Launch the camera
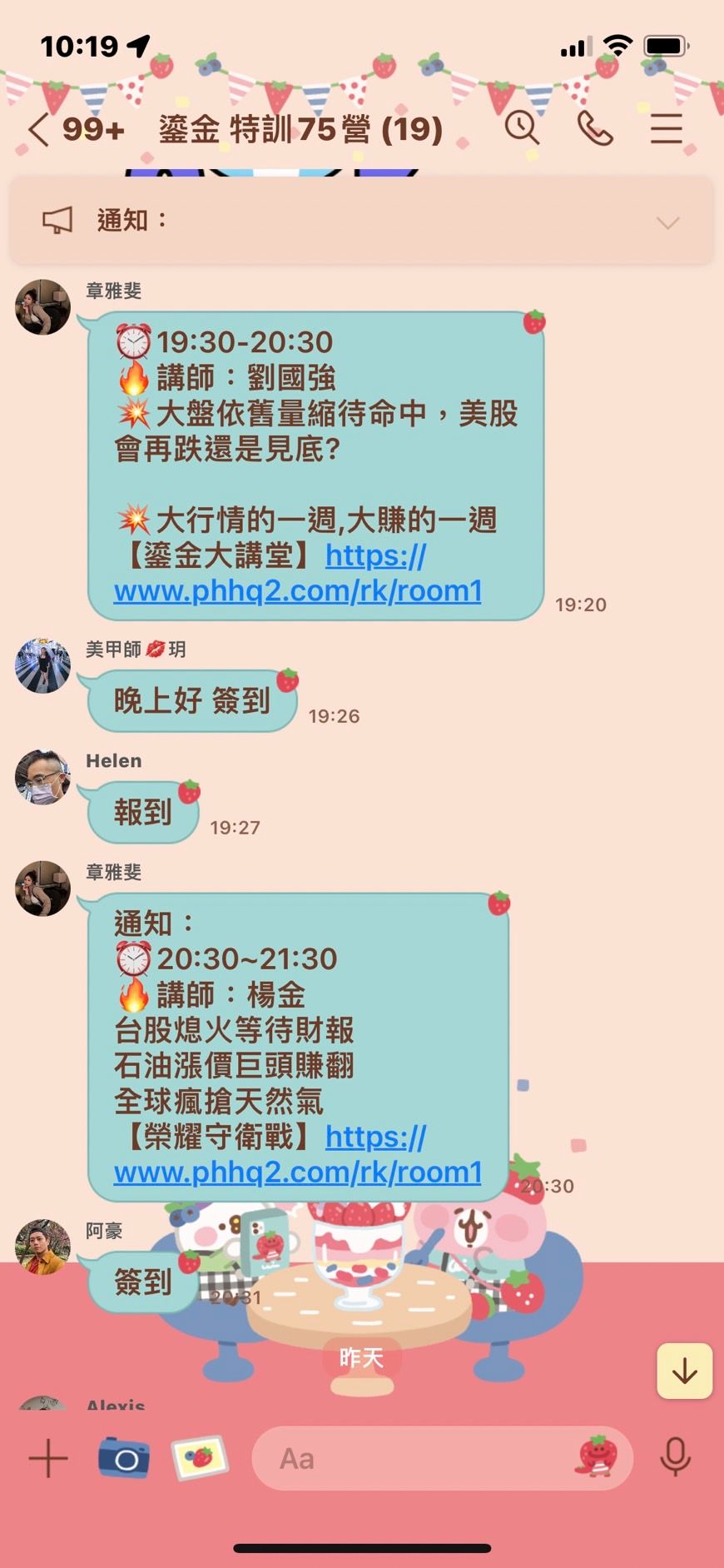The height and width of the screenshot is (1568, 724). [124, 1459]
